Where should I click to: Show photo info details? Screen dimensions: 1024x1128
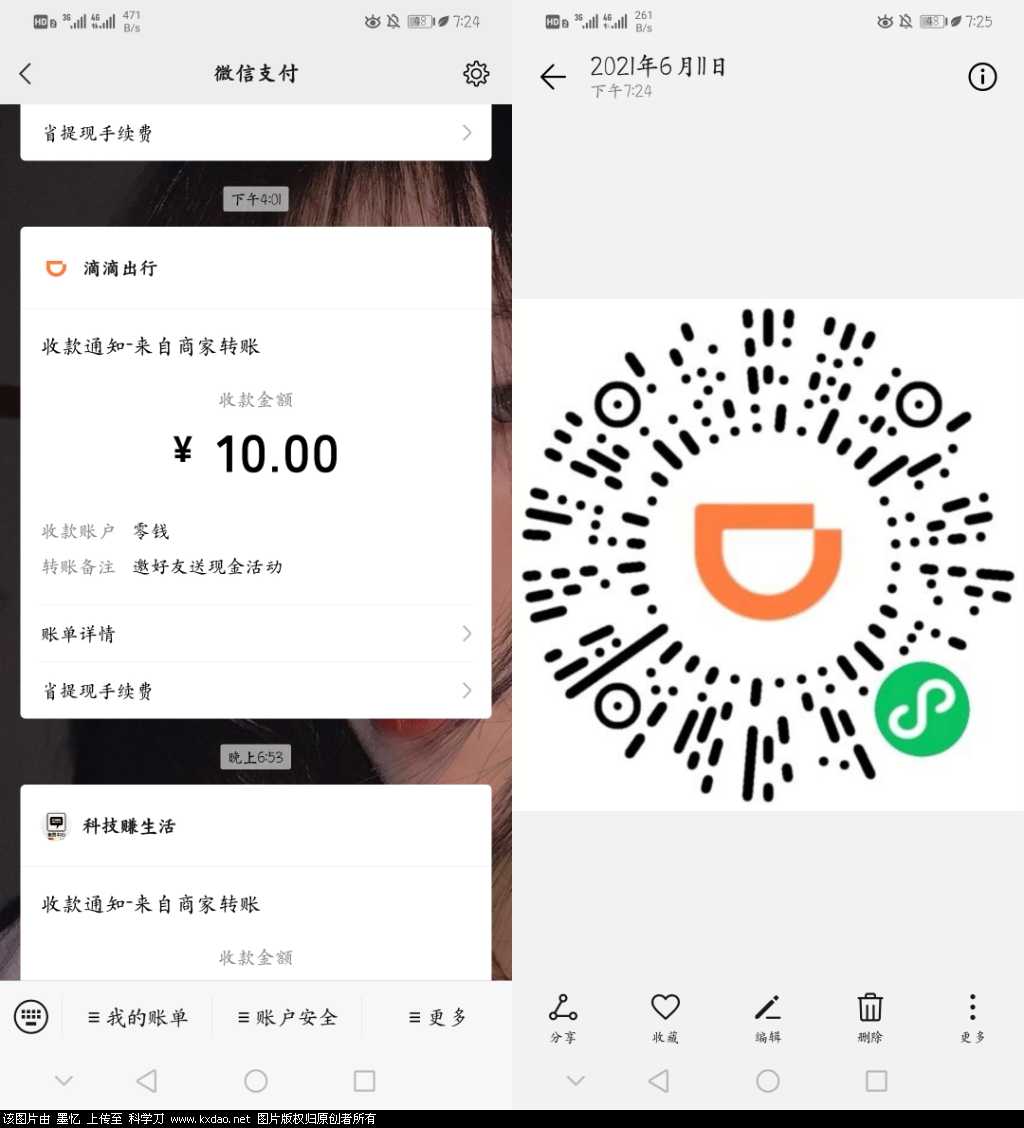pos(982,77)
